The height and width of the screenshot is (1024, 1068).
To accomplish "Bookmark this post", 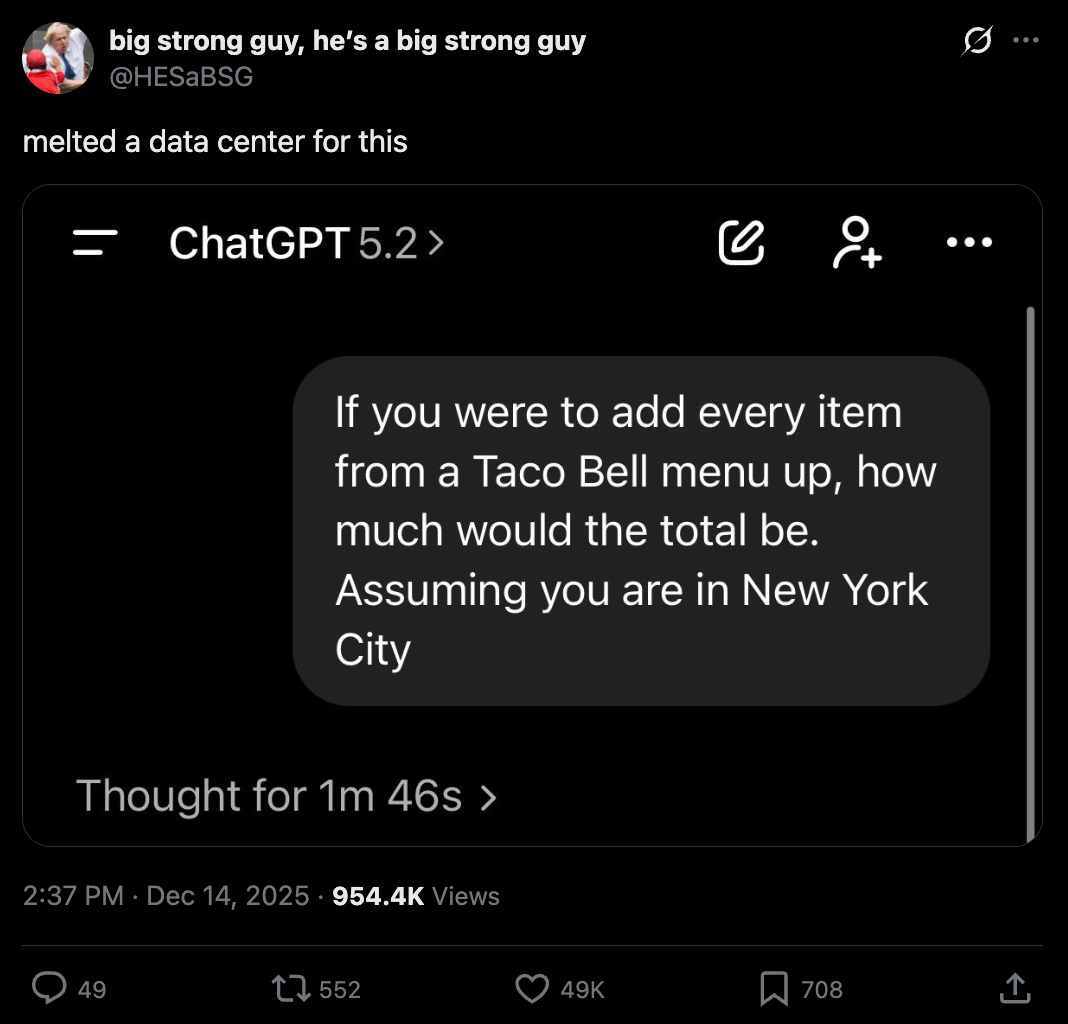I will click(773, 988).
